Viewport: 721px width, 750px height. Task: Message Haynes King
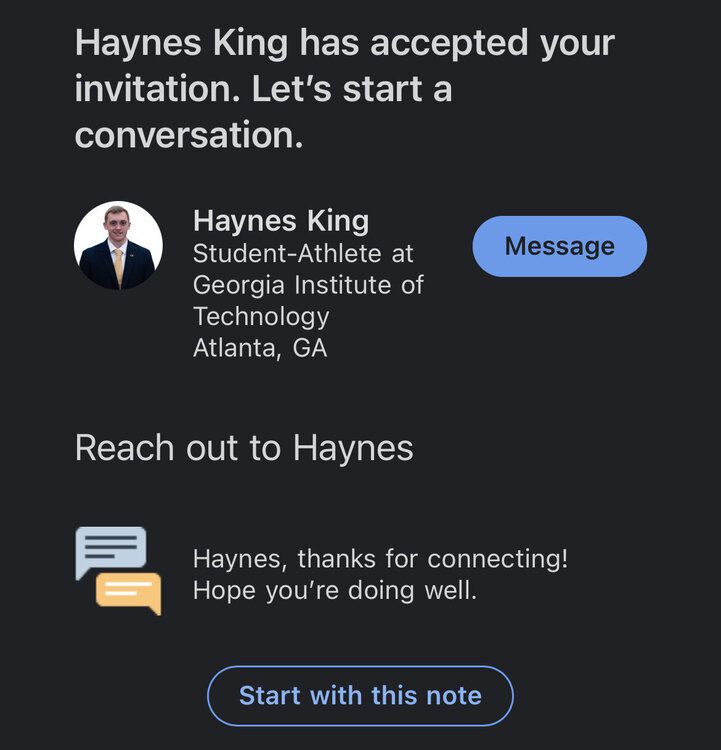[x=559, y=246]
